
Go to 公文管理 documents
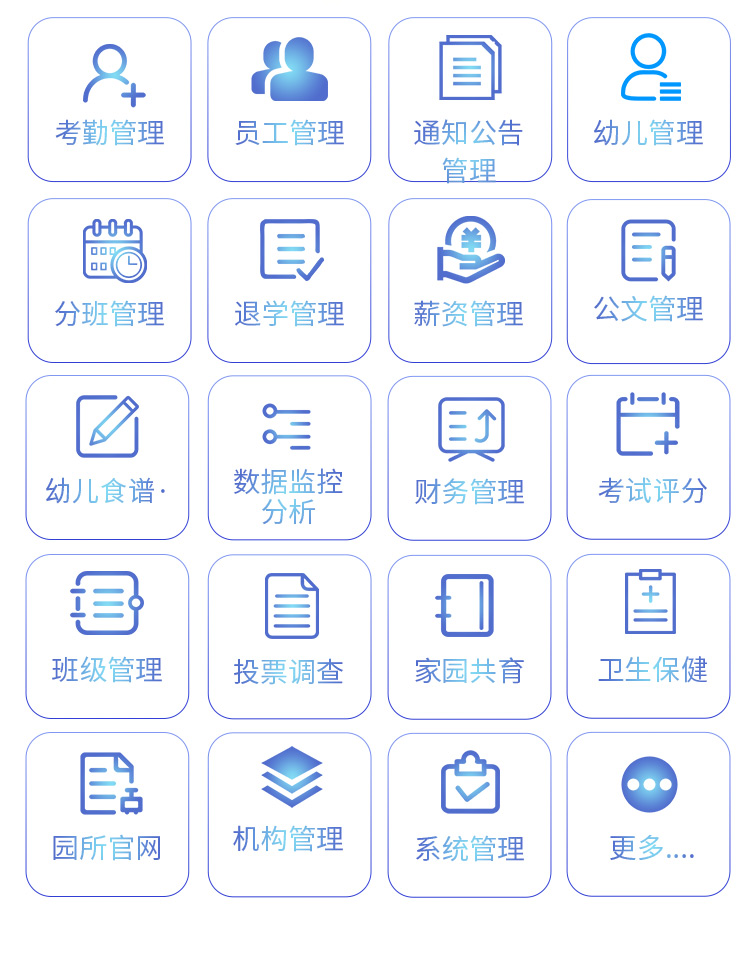tap(649, 281)
